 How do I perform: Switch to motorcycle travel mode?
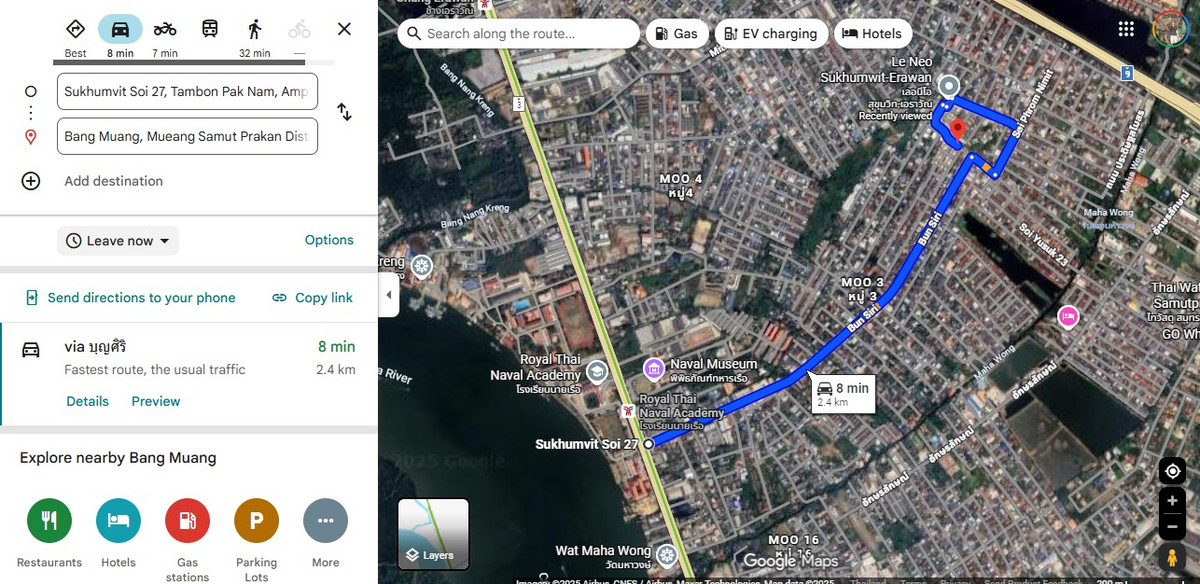click(x=165, y=29)
